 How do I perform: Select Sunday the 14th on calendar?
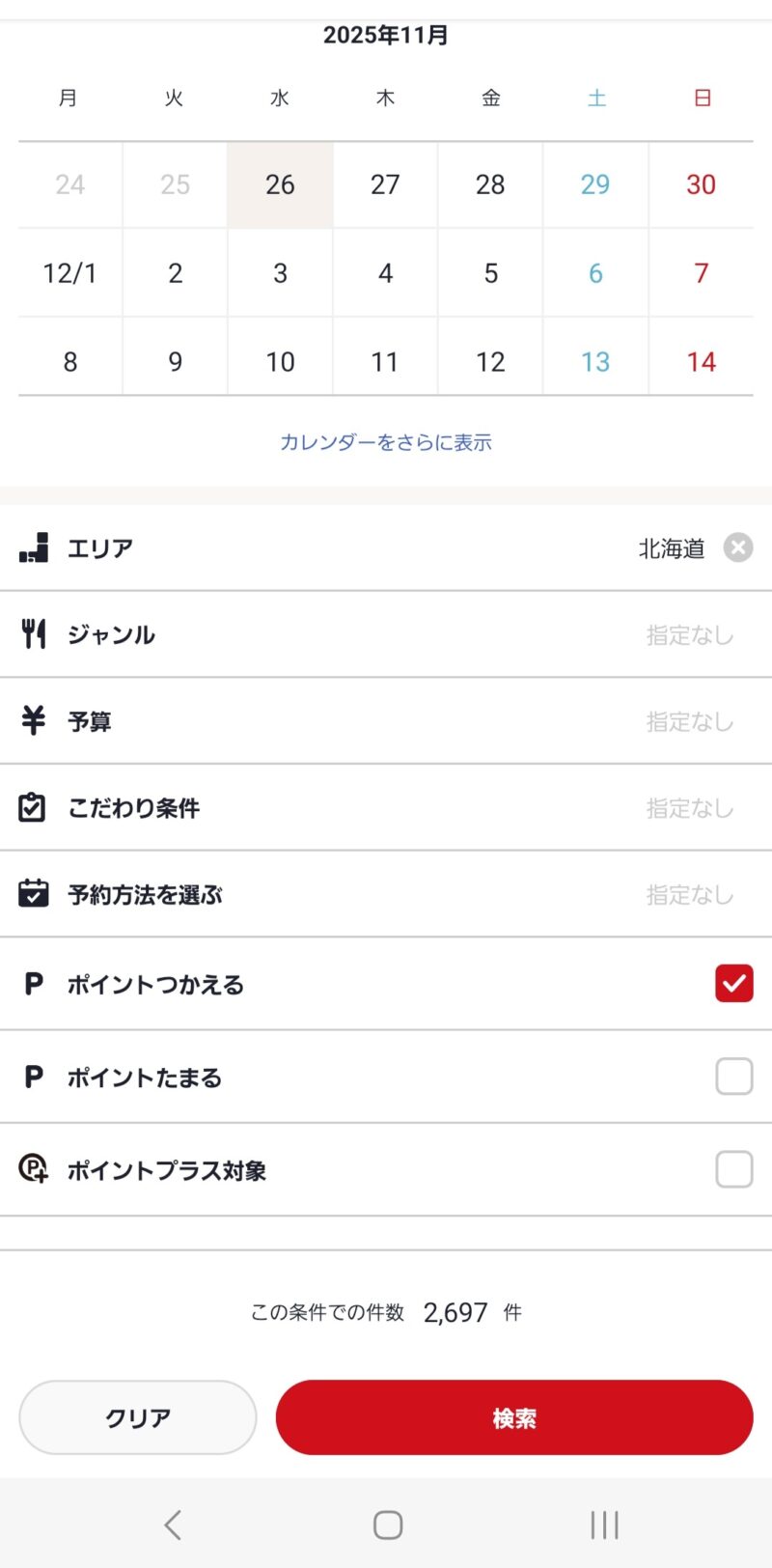click(701, 362)
